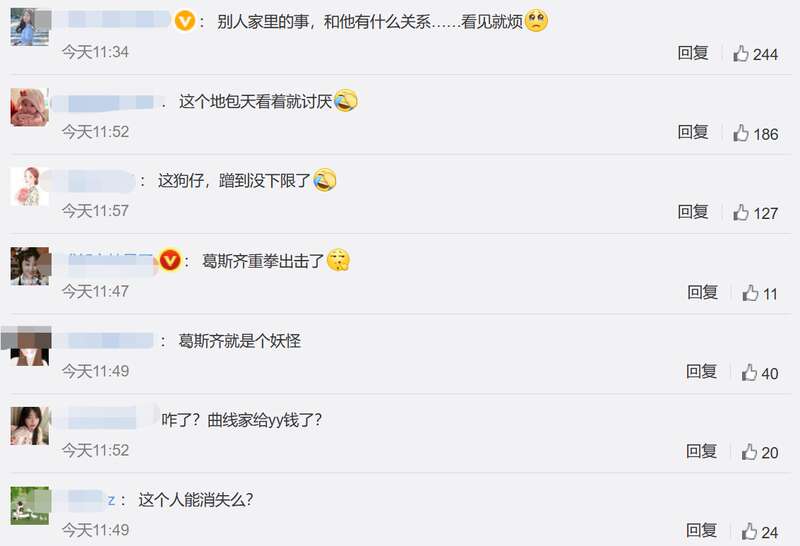This screenshot has width=800, height=546.
Task: Open the avatar of the '这狗仔' commenter
Action: [x=30, y=186]
